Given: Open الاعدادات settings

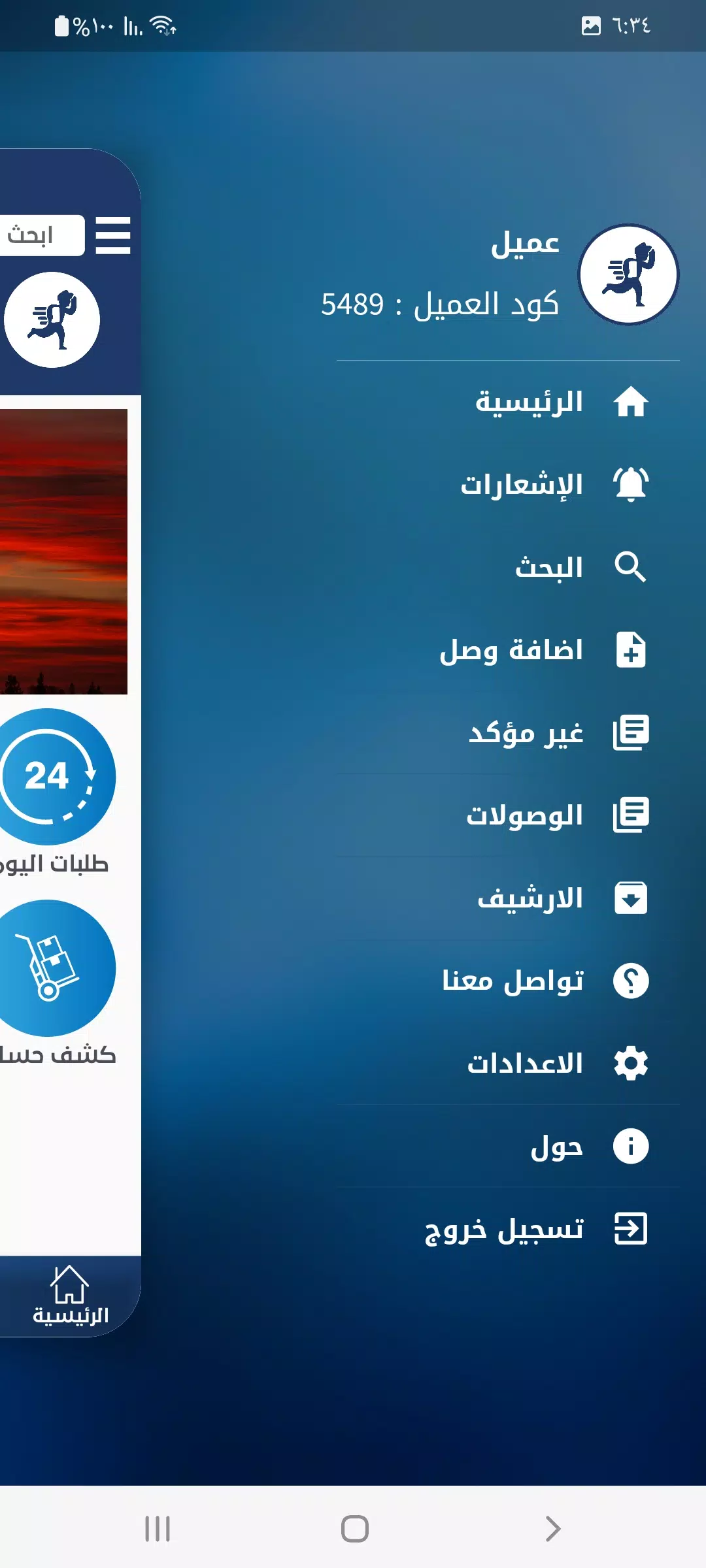Looking at the screenshot, I should 525,1064.
